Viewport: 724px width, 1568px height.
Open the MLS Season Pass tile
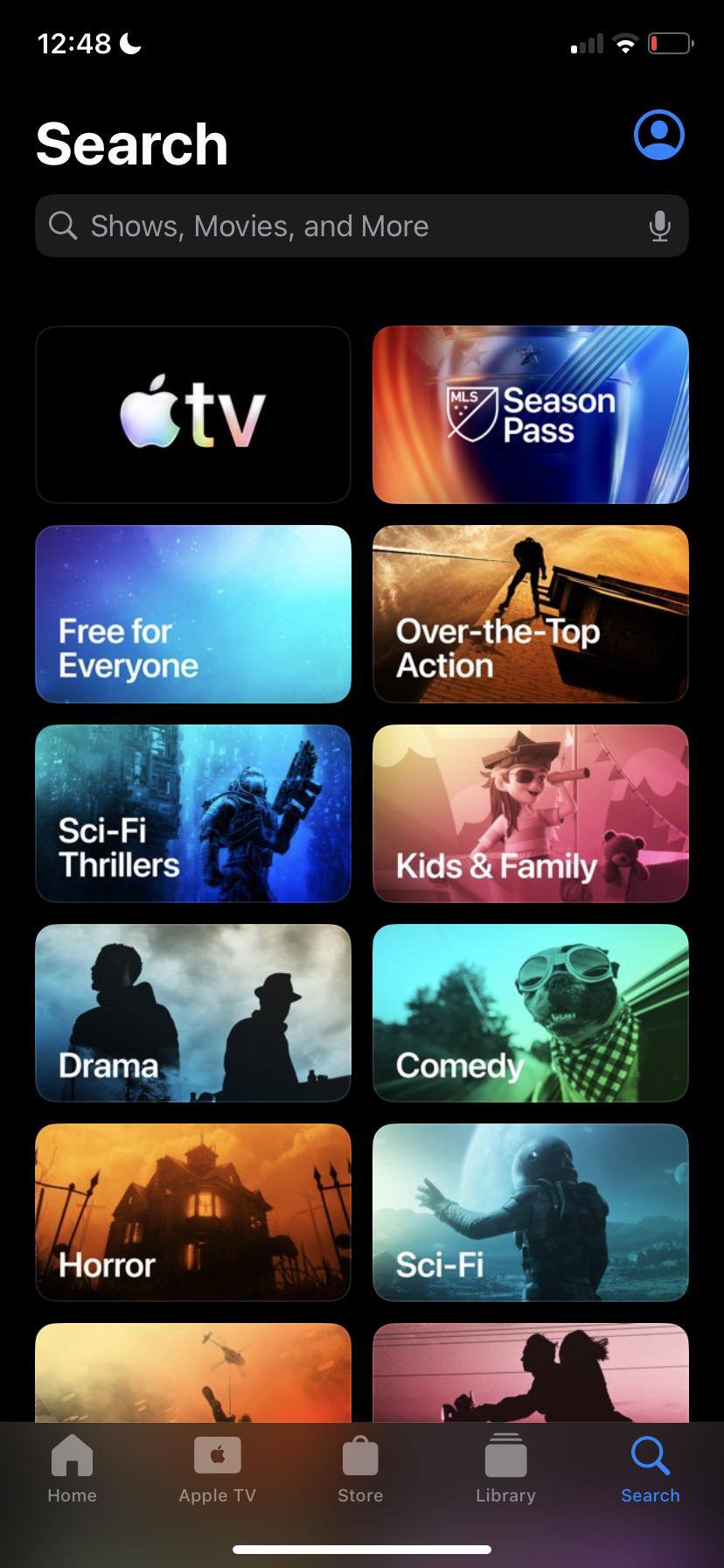tap(531, 415)
